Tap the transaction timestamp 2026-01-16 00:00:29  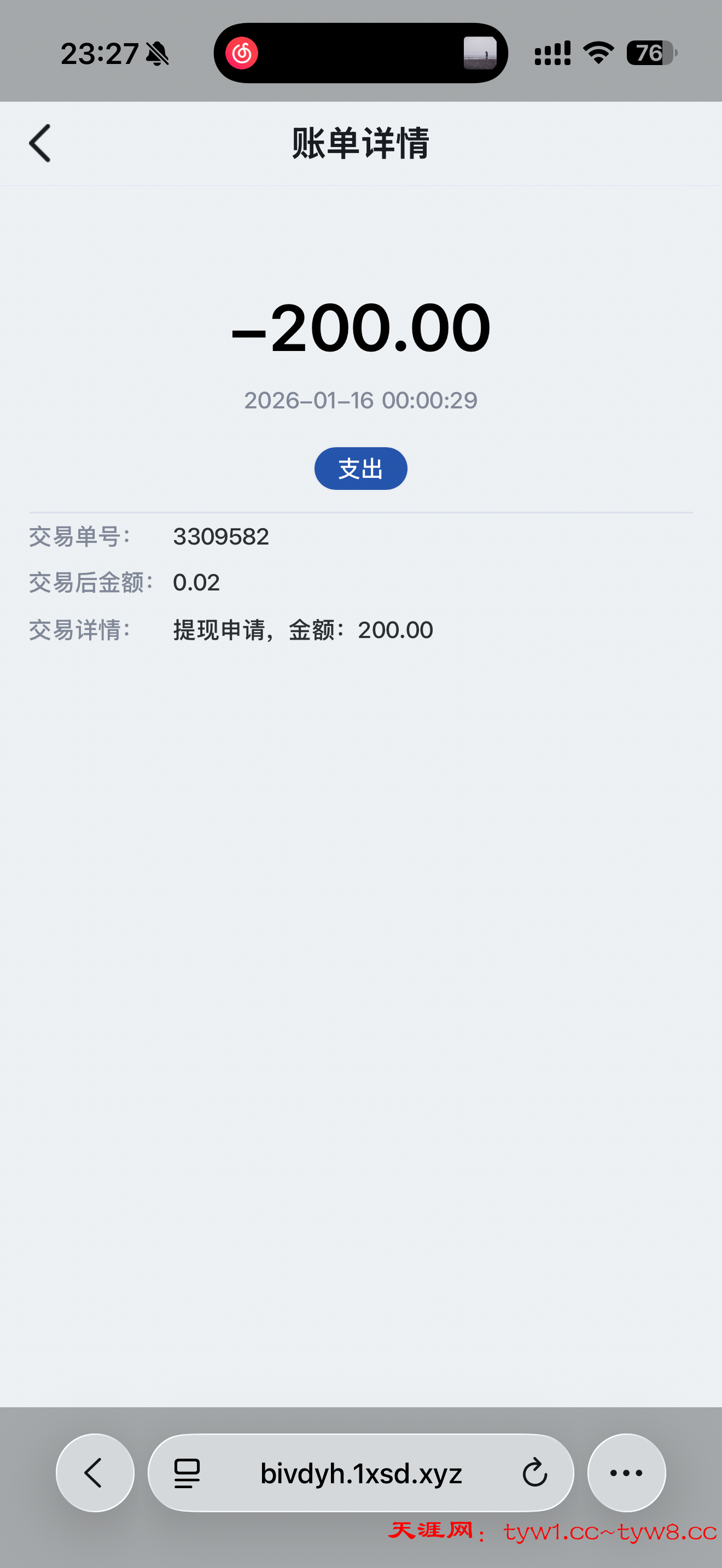tap(360, 401)
